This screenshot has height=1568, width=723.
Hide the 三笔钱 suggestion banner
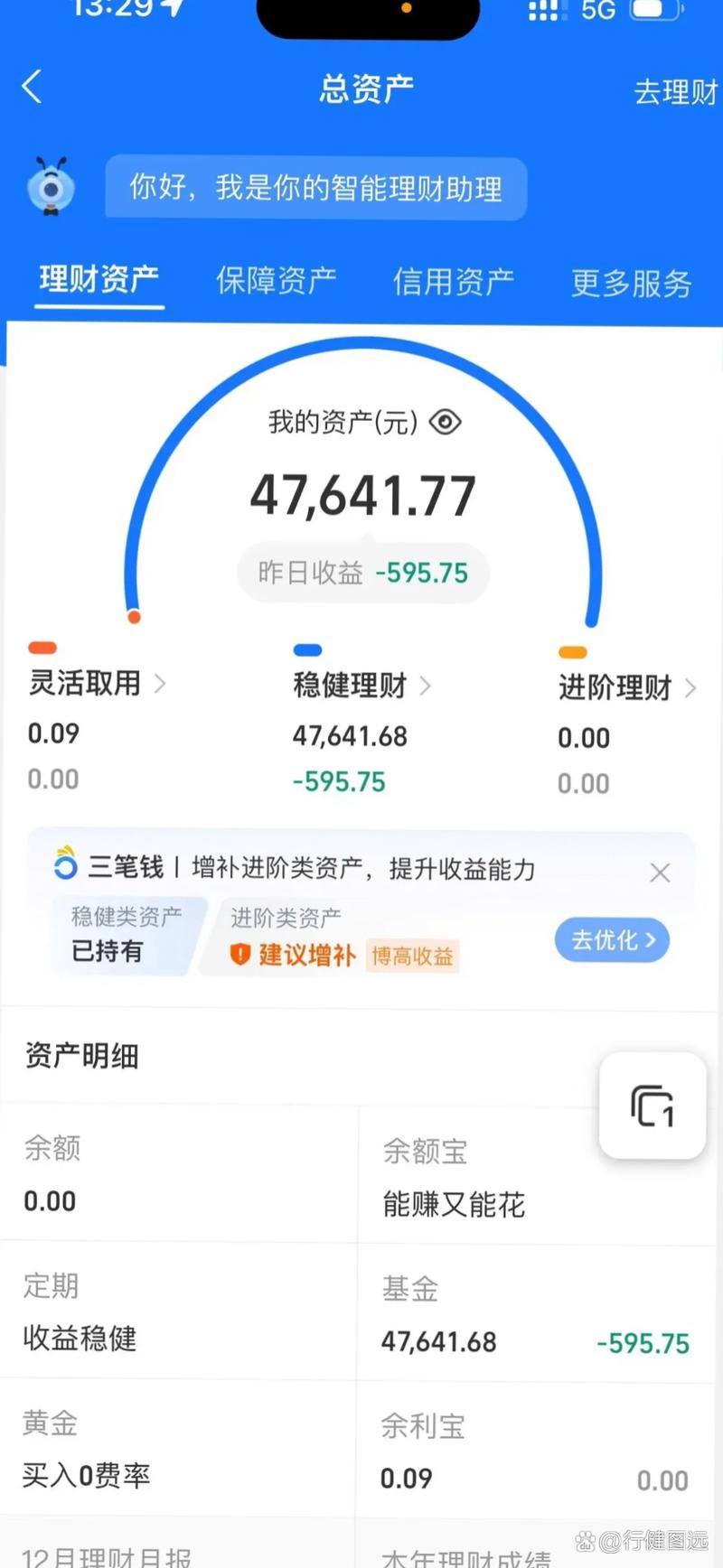[660, 872]
